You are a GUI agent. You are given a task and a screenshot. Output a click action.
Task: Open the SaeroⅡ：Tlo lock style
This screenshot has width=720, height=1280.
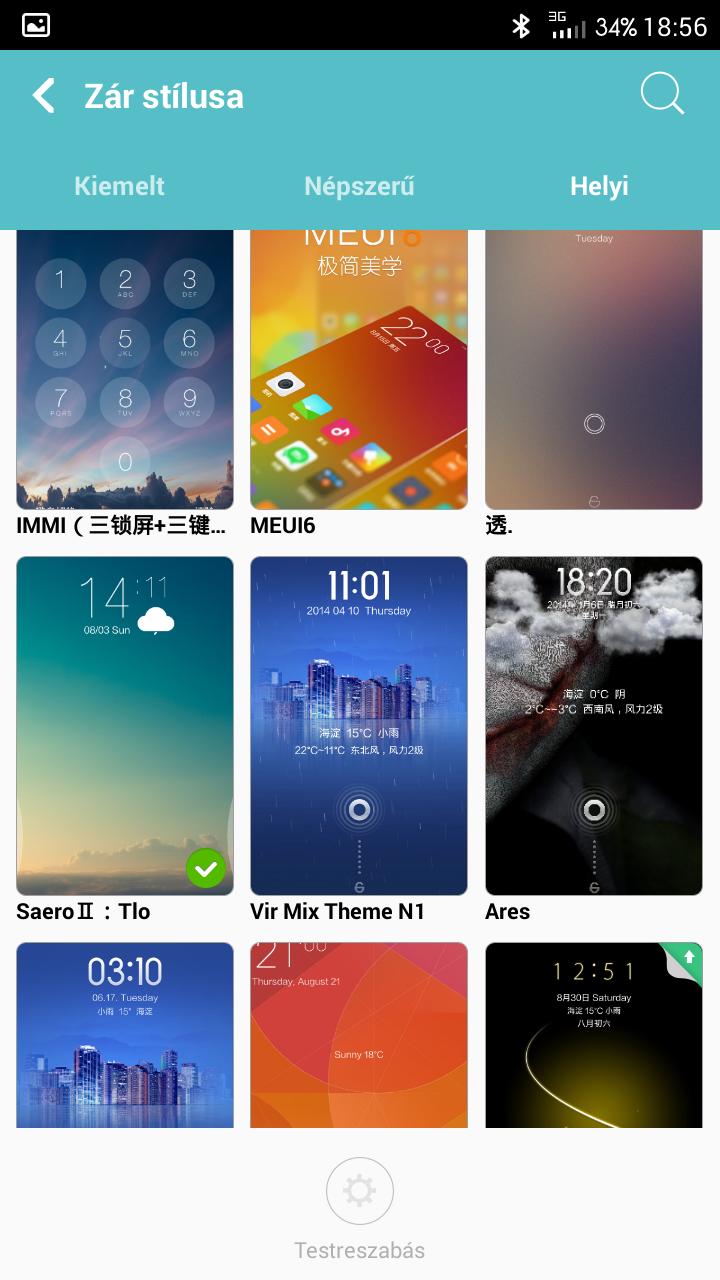click(x=125, y=726)
